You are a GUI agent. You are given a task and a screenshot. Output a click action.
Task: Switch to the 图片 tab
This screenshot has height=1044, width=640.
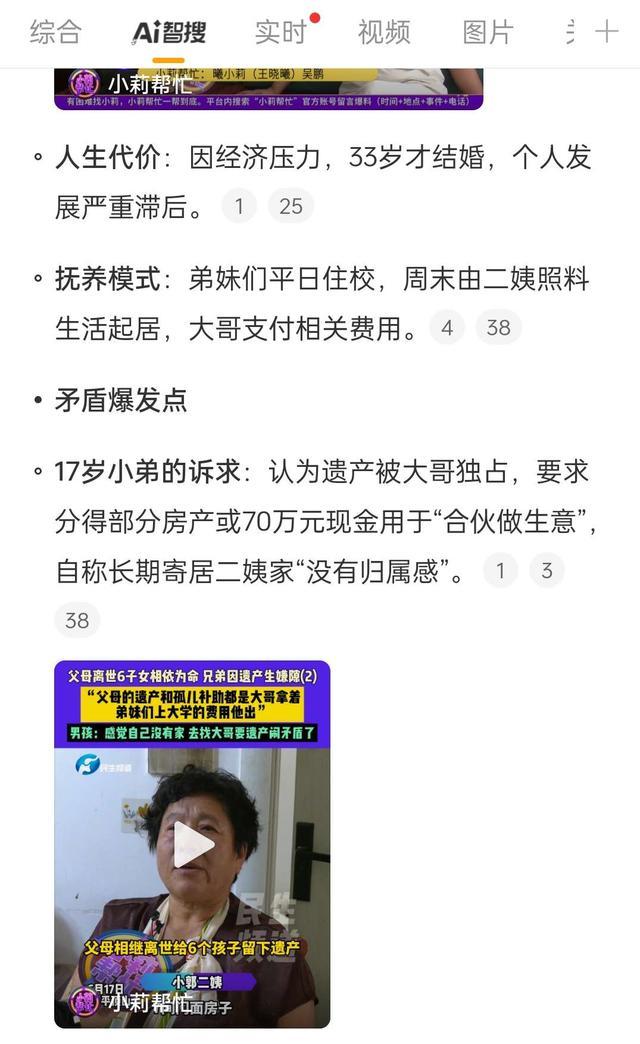[x=488, y=32]
